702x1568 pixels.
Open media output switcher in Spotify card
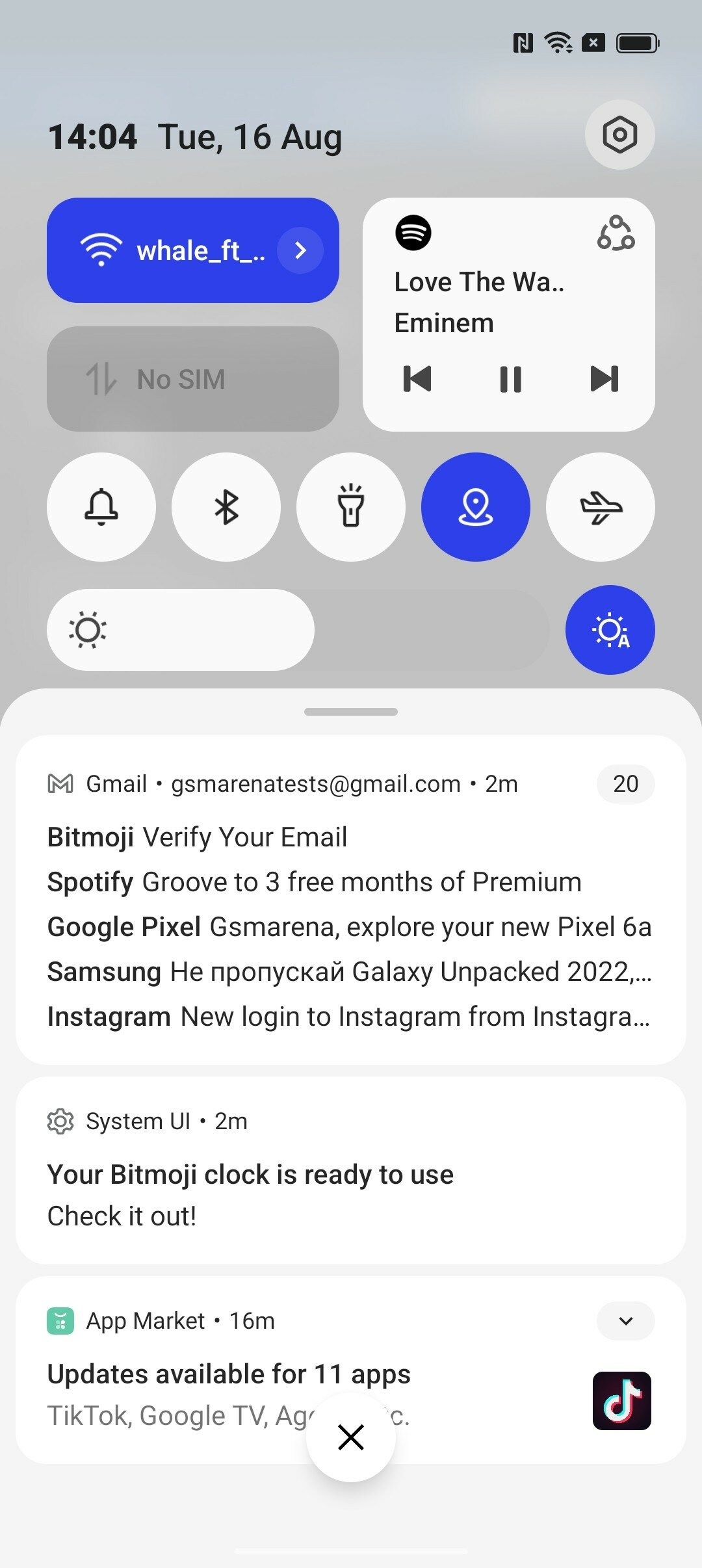coord(616,233)
